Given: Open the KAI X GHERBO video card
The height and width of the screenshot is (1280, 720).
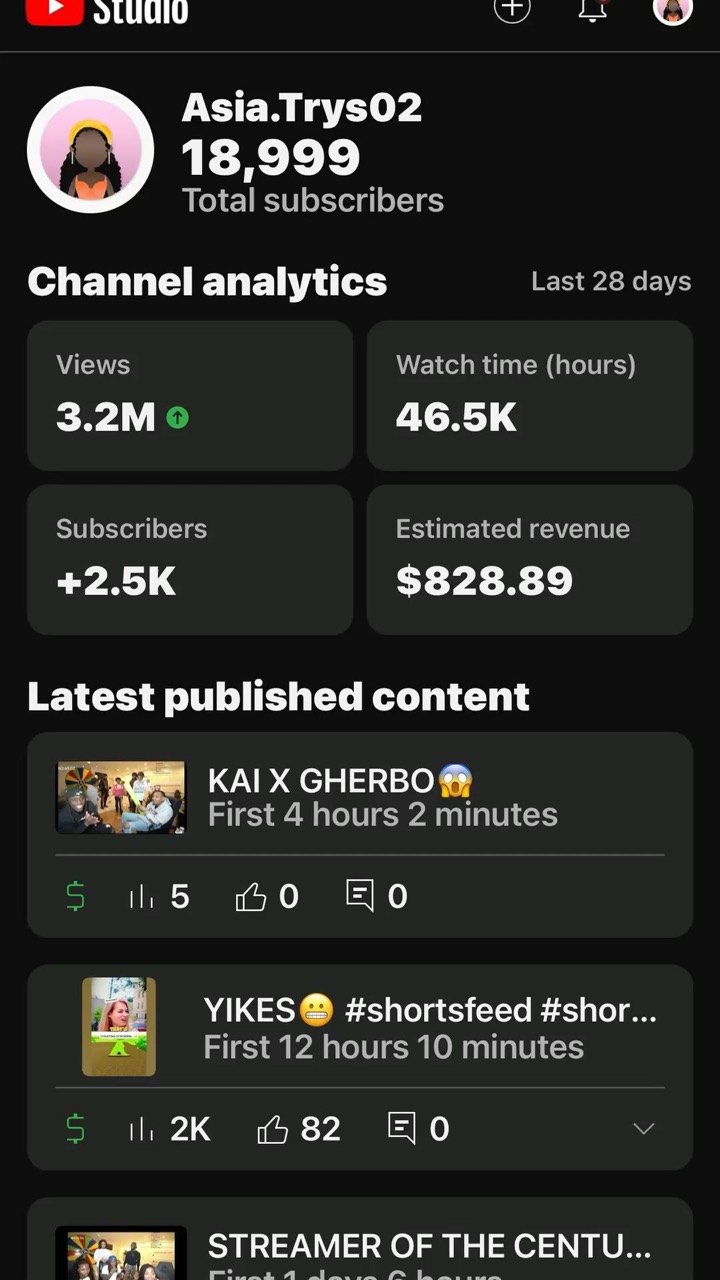Looking at the screenshot, I should point(360,835).
